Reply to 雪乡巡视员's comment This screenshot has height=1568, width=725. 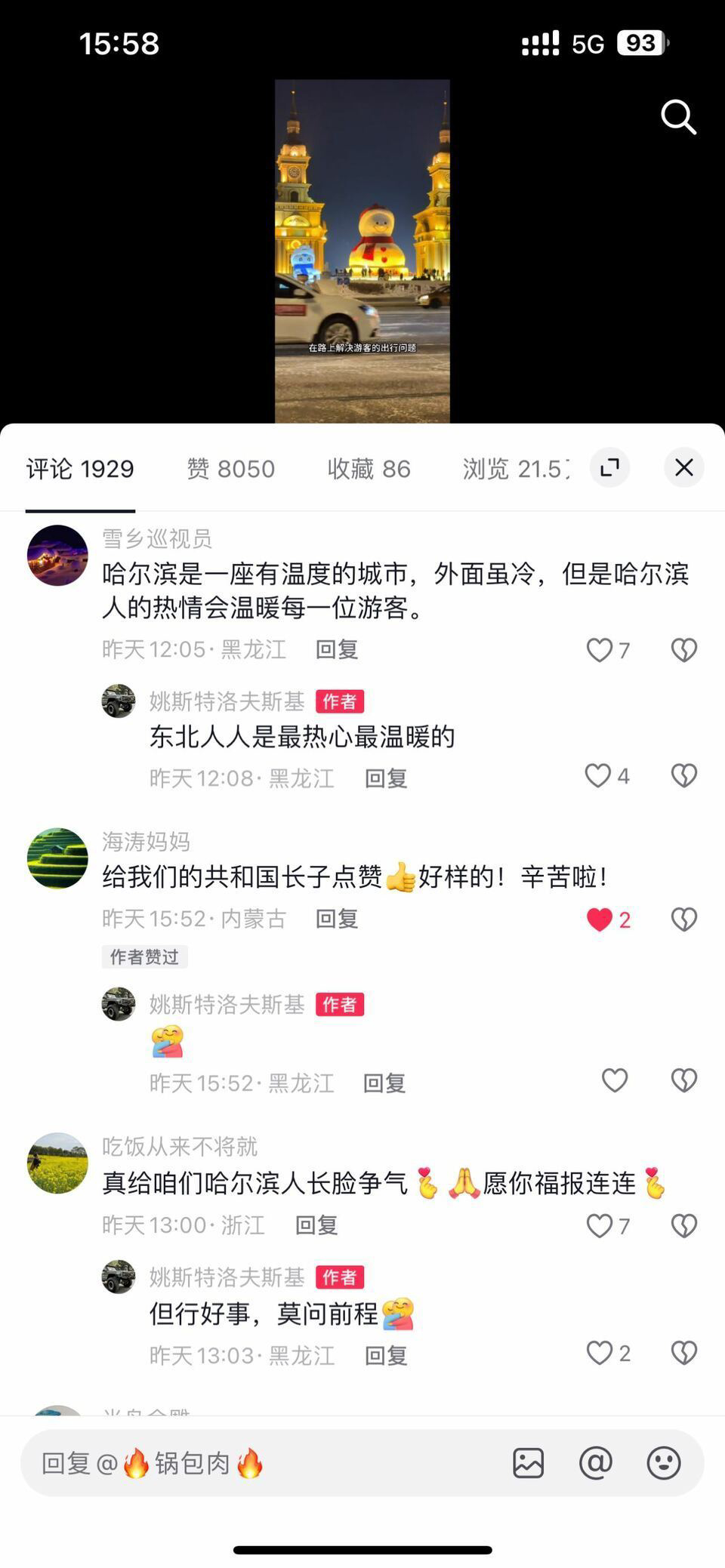coord(336,649)
